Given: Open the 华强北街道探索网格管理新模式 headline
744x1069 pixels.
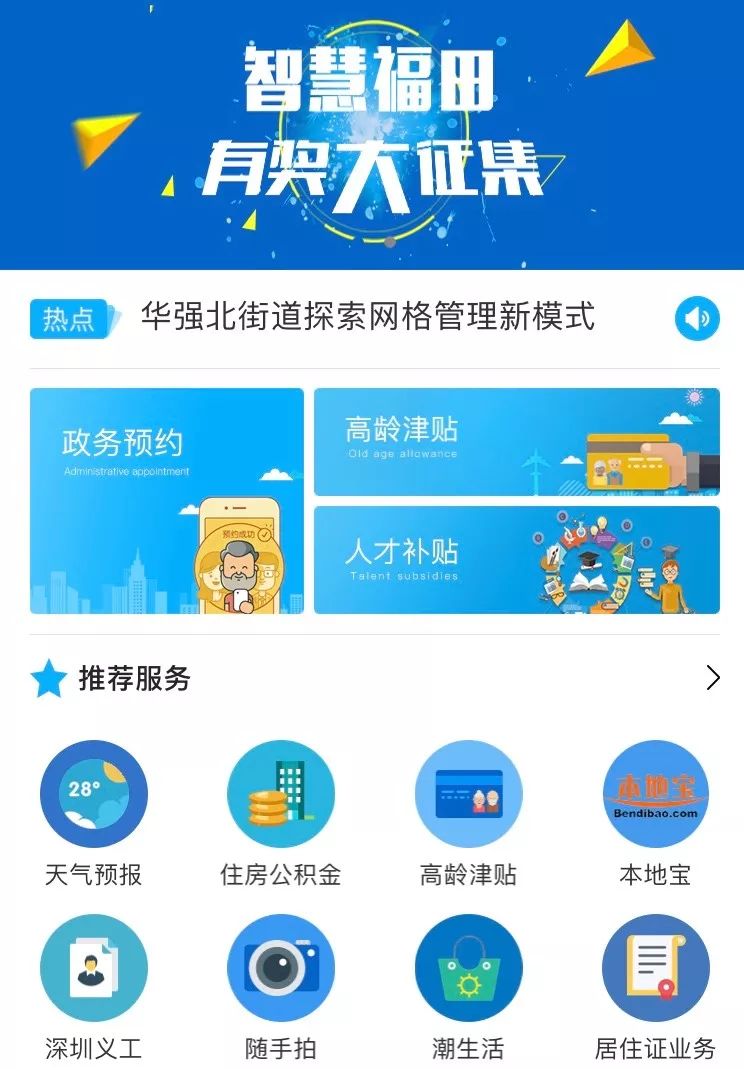Looking at the screenshot, I should [x=367, y=317].
